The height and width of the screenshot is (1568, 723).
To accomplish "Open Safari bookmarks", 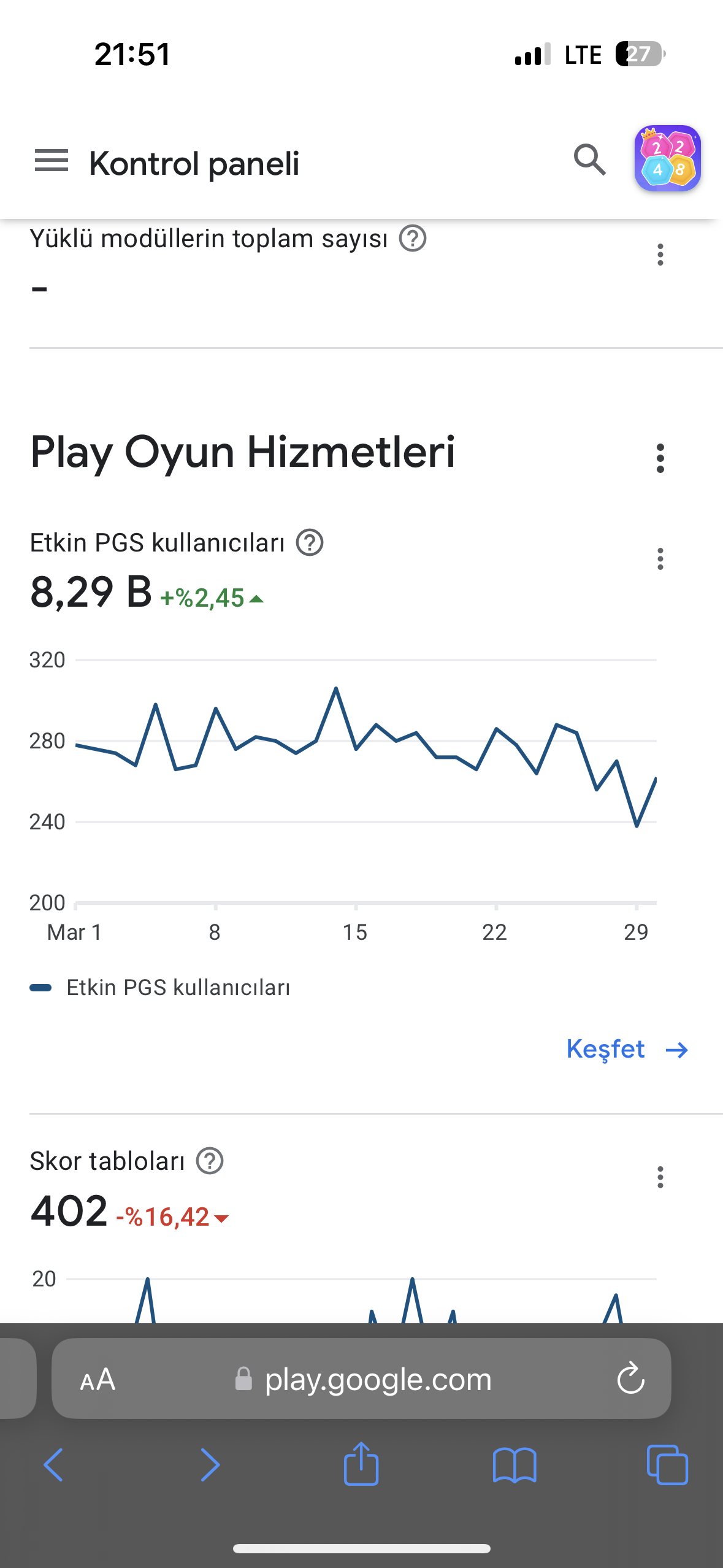I will coord(515,1465).
